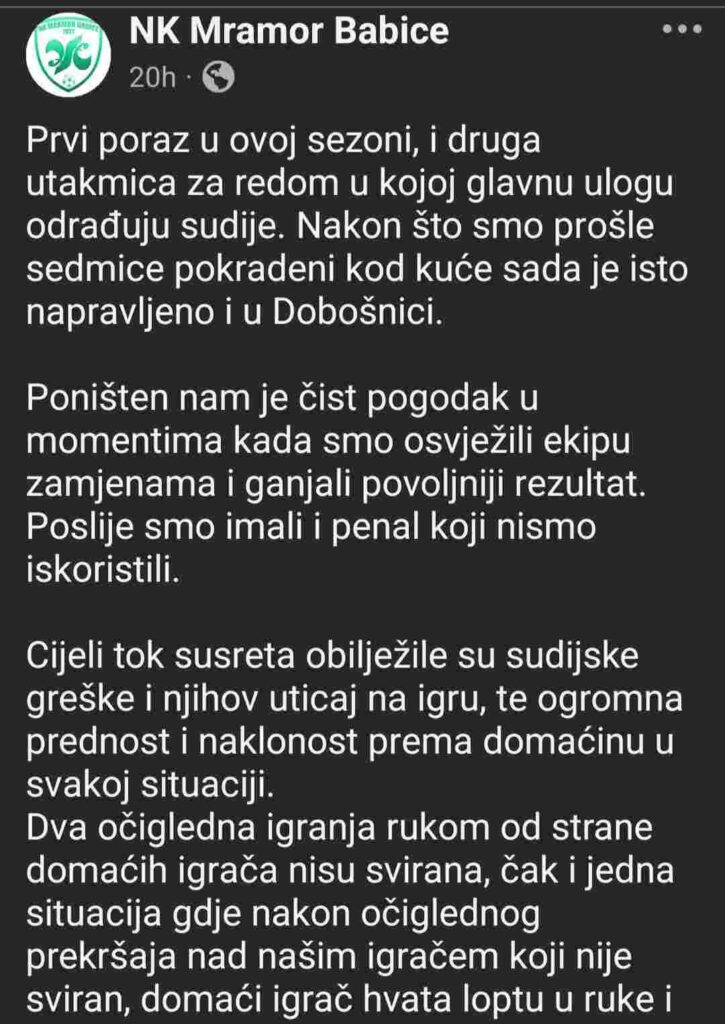The image size is (725, 1024).
Task: Open the 20h post timestamp
Action: click(x=150, y=78)
